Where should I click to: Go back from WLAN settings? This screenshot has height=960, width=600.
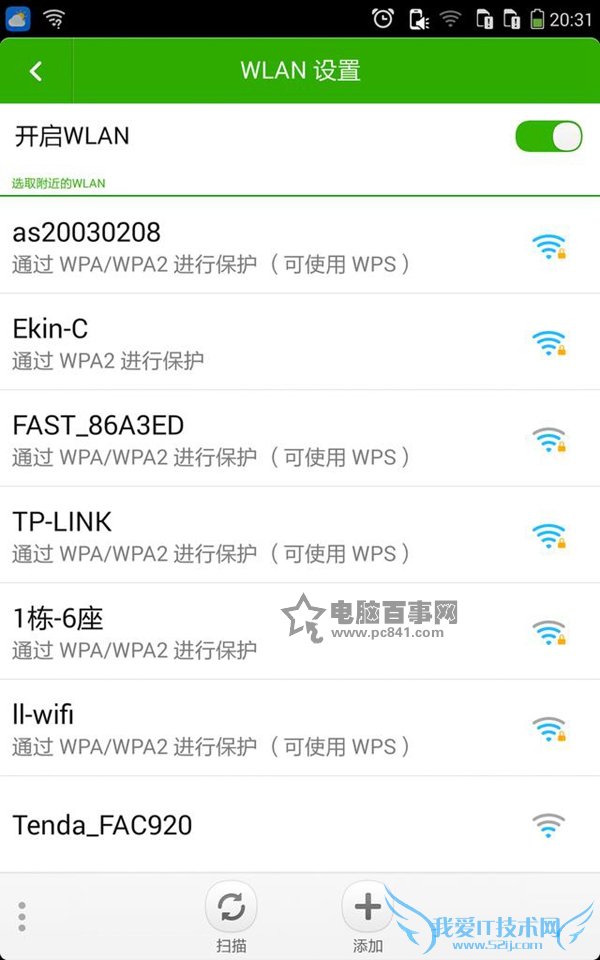pyautogui.click(x=36, y=70)
